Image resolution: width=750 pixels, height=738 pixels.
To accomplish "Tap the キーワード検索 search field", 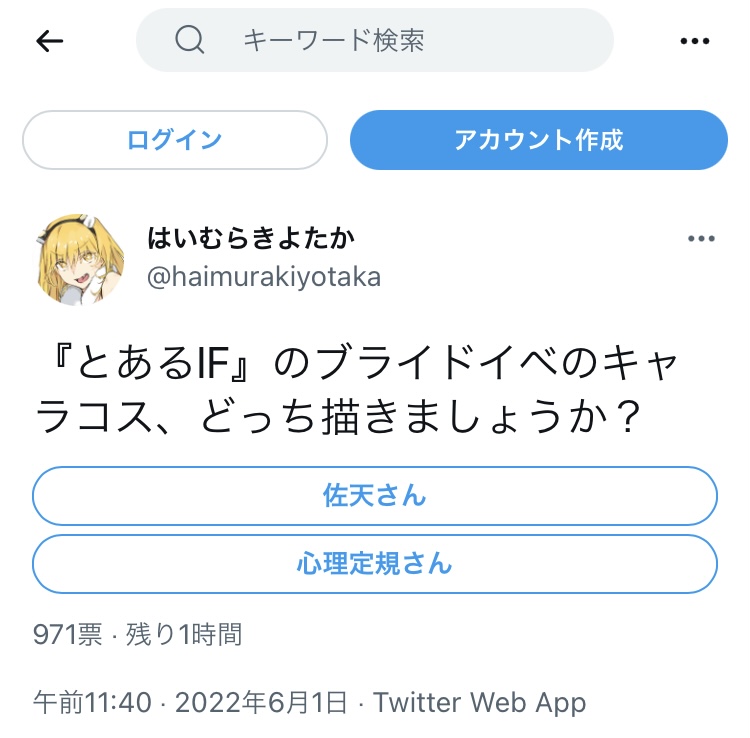I will point(375,40).
